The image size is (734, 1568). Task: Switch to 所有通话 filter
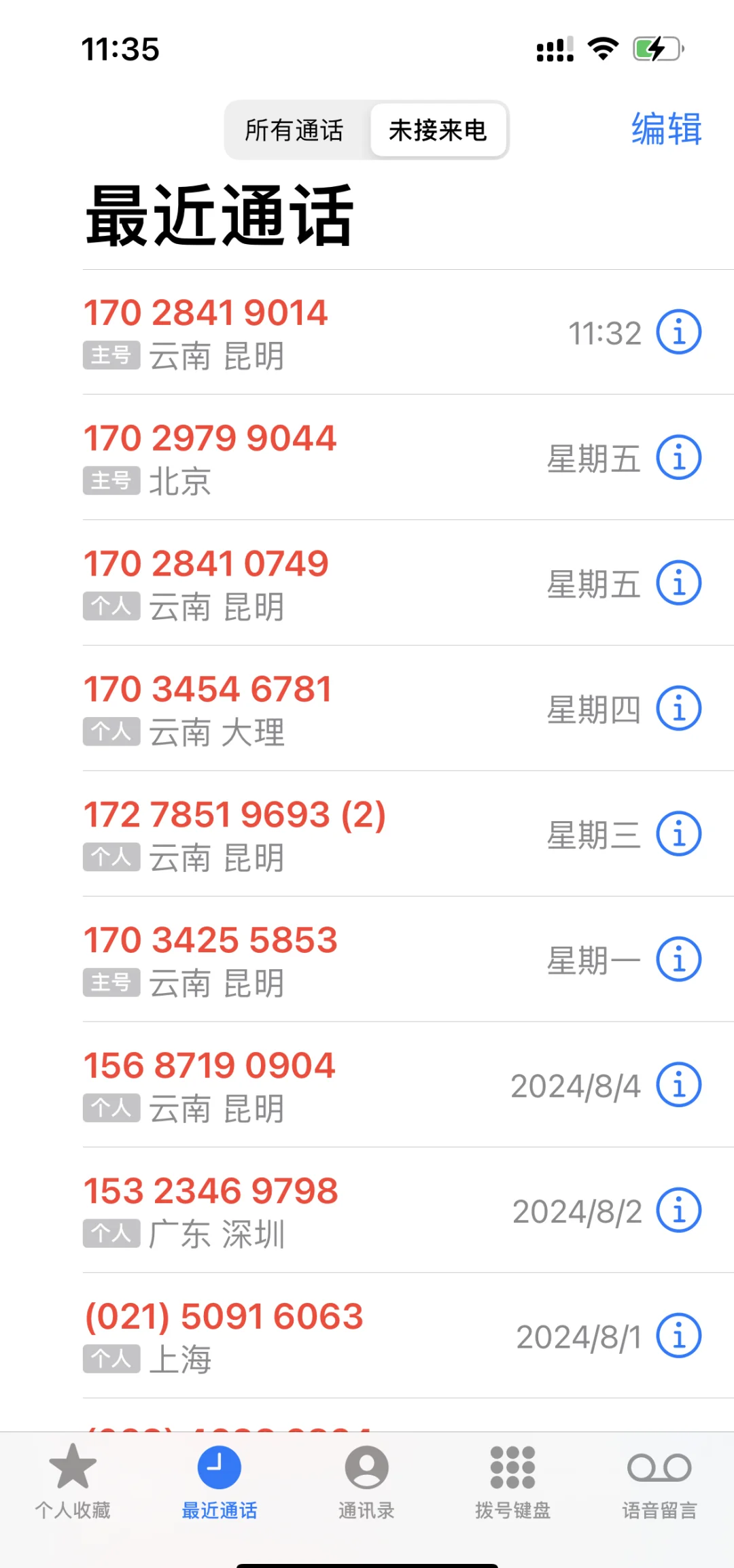click(295, 130)
